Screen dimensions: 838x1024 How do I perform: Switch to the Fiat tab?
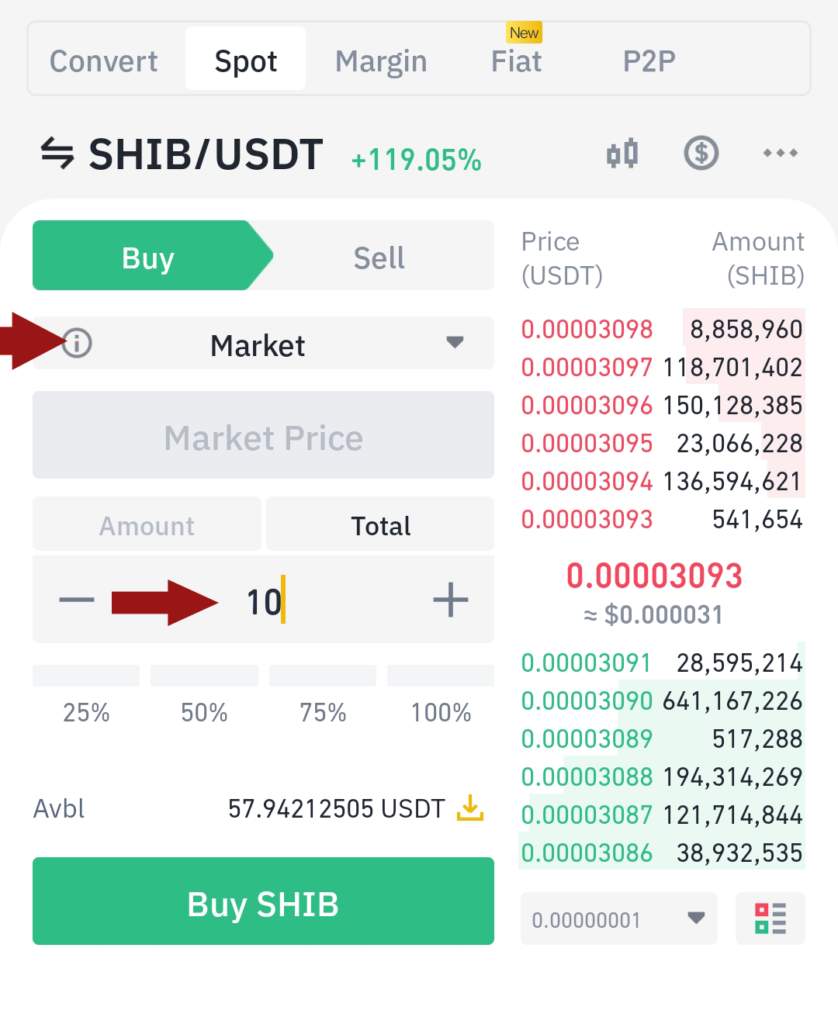pyautogui.click(x=516, y=61)
